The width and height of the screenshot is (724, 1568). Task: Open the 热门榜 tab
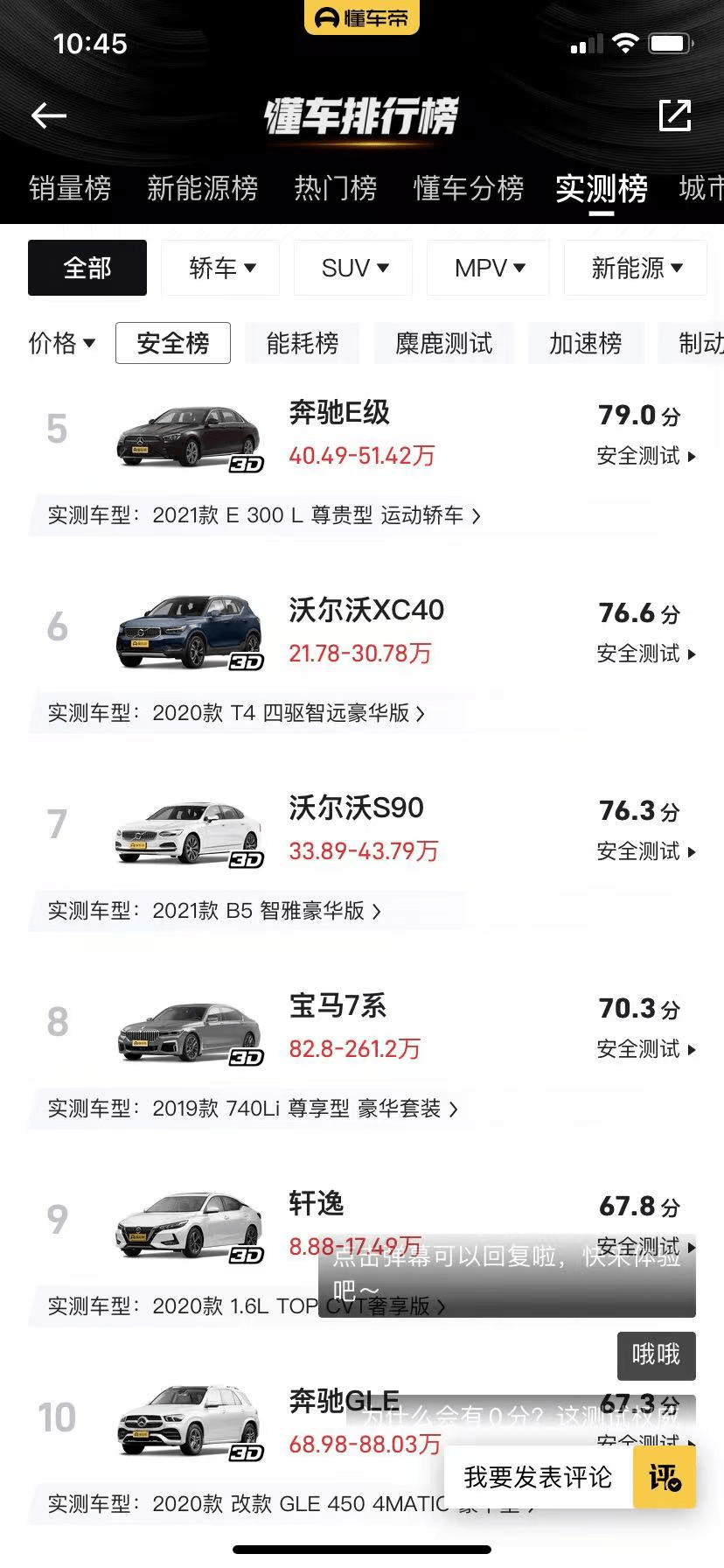point(336,188)
